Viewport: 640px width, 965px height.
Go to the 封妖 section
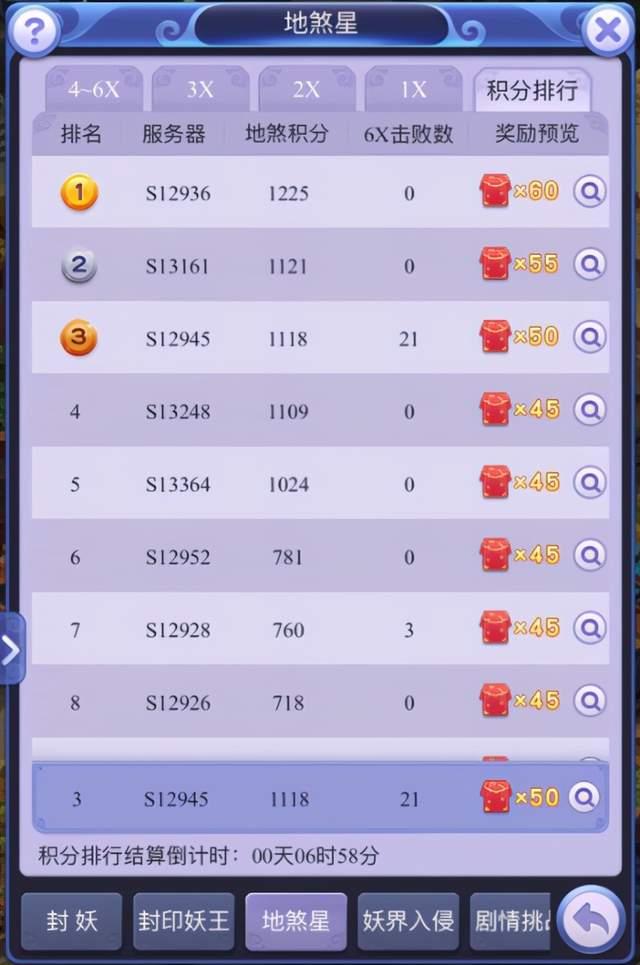point(72,921)
